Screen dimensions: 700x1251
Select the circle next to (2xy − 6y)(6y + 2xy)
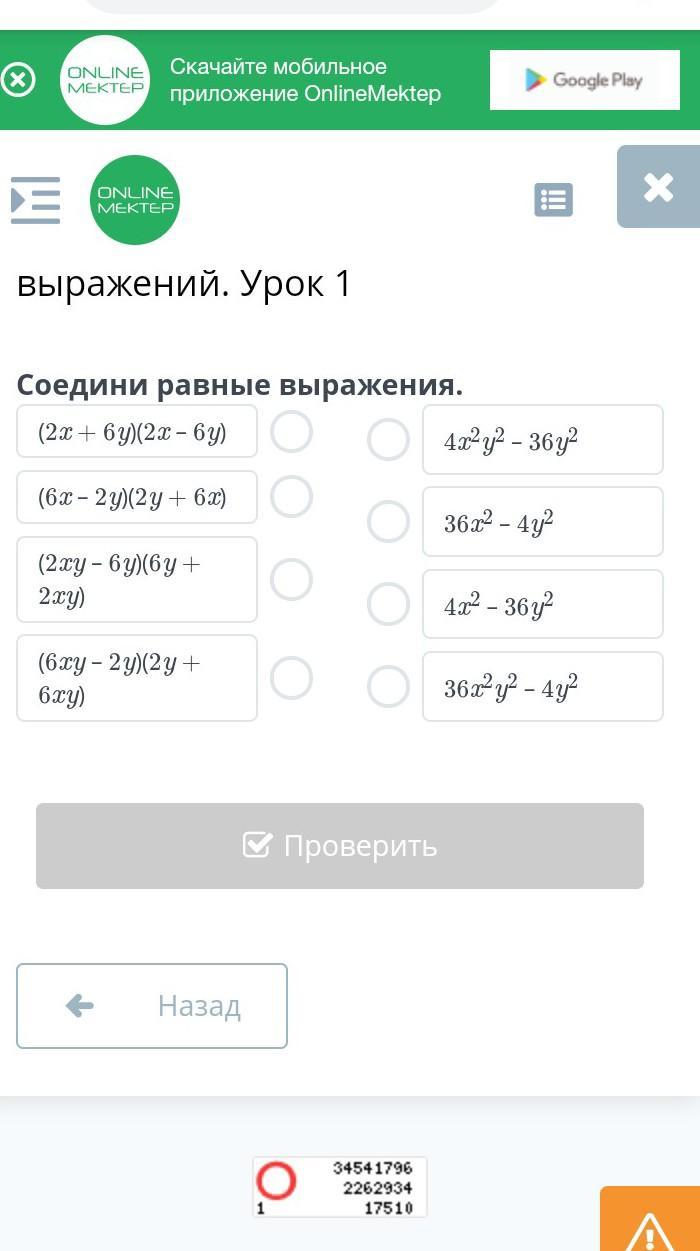291,579
